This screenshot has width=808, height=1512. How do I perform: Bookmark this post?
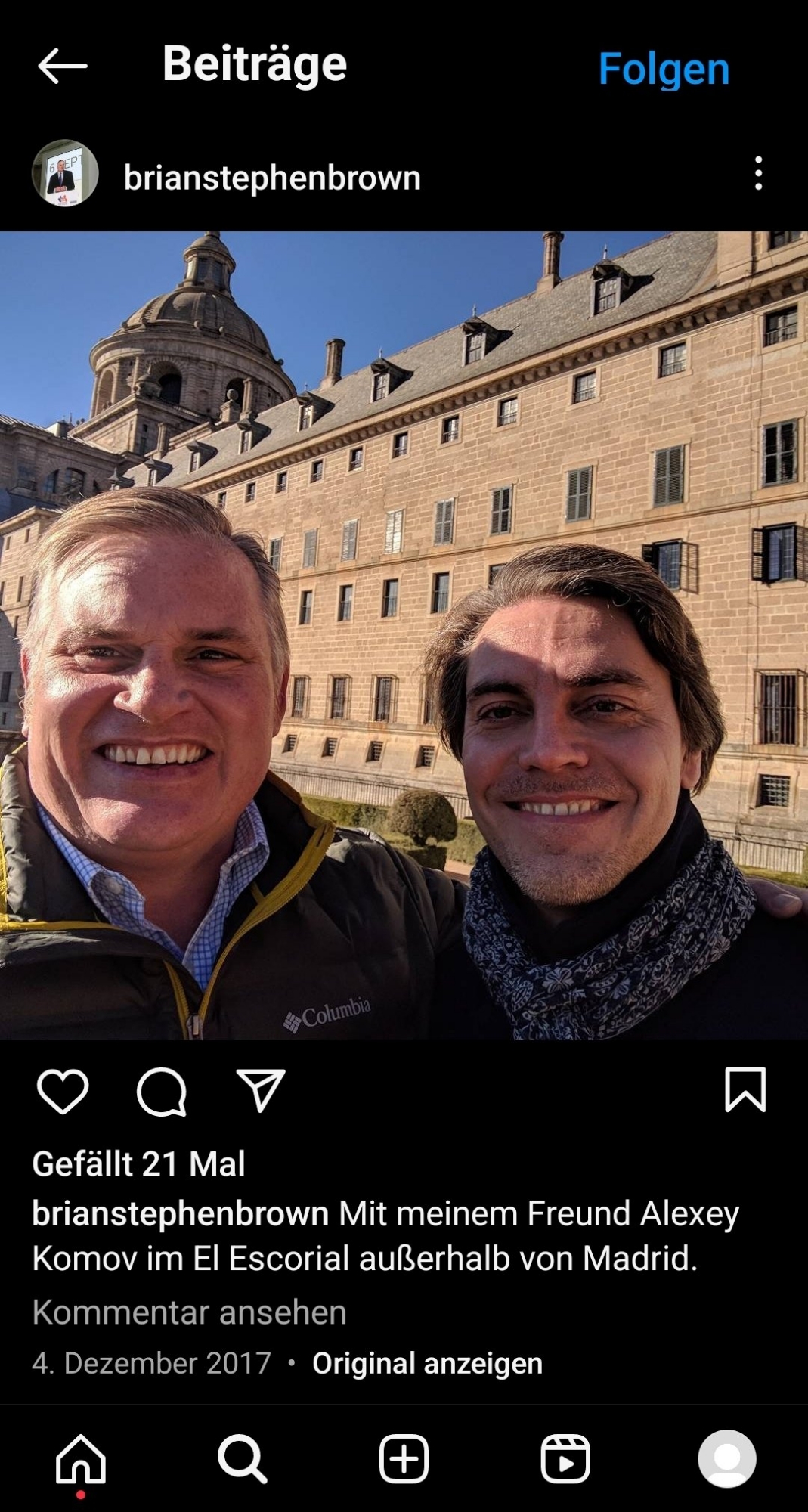(745, 1089)
